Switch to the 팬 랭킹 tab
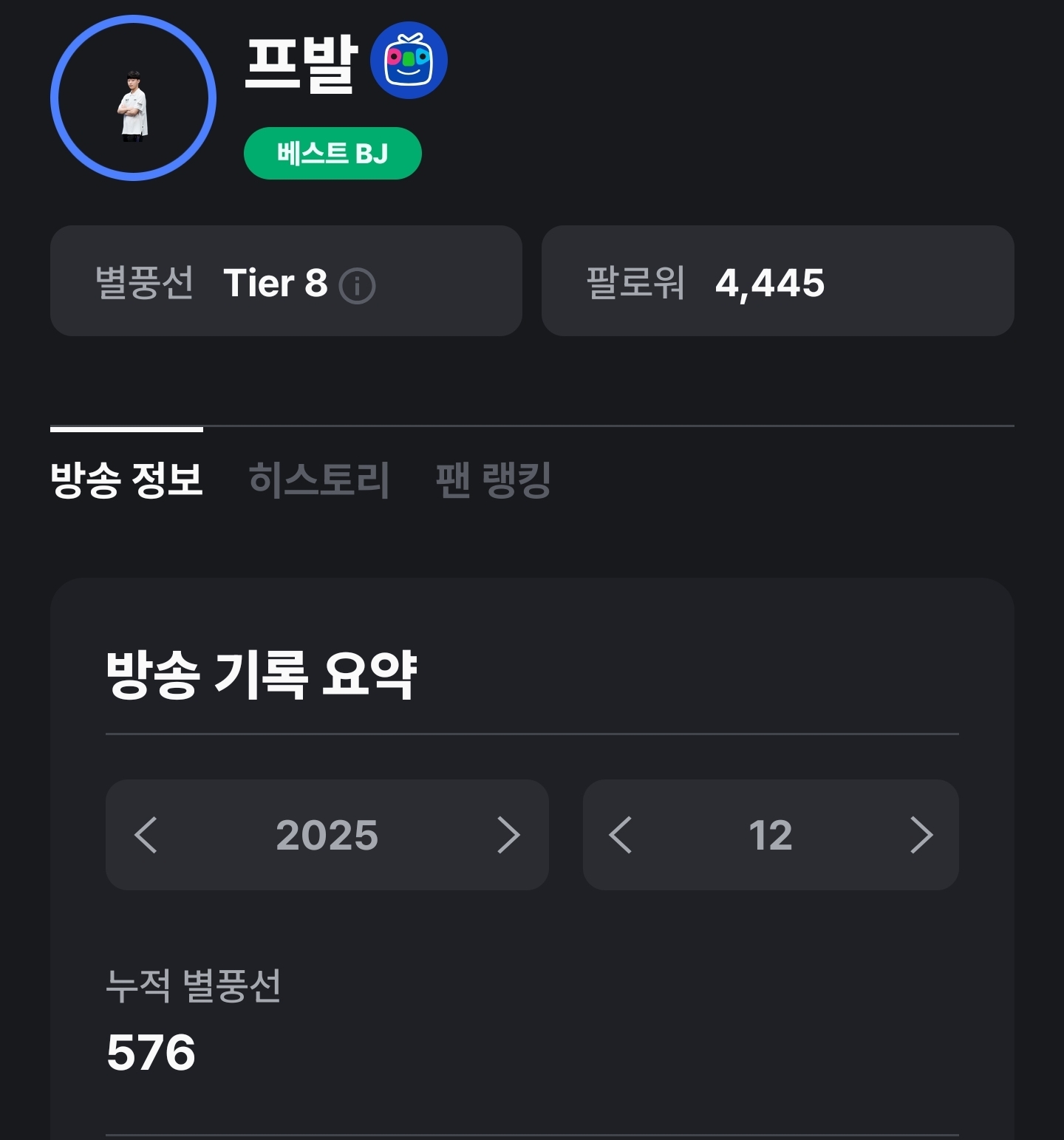The width and height of the screenshot is (1064, 1140). pos(493,479)
